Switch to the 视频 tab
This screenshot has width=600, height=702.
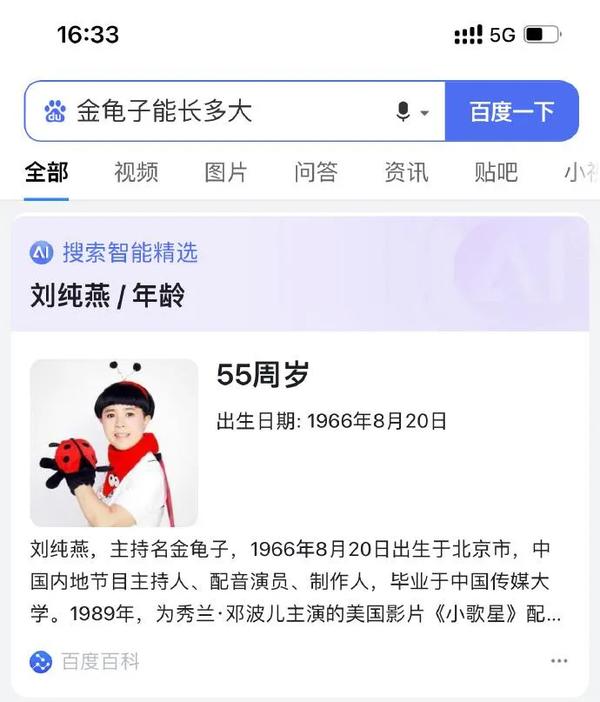click(136, 172)
